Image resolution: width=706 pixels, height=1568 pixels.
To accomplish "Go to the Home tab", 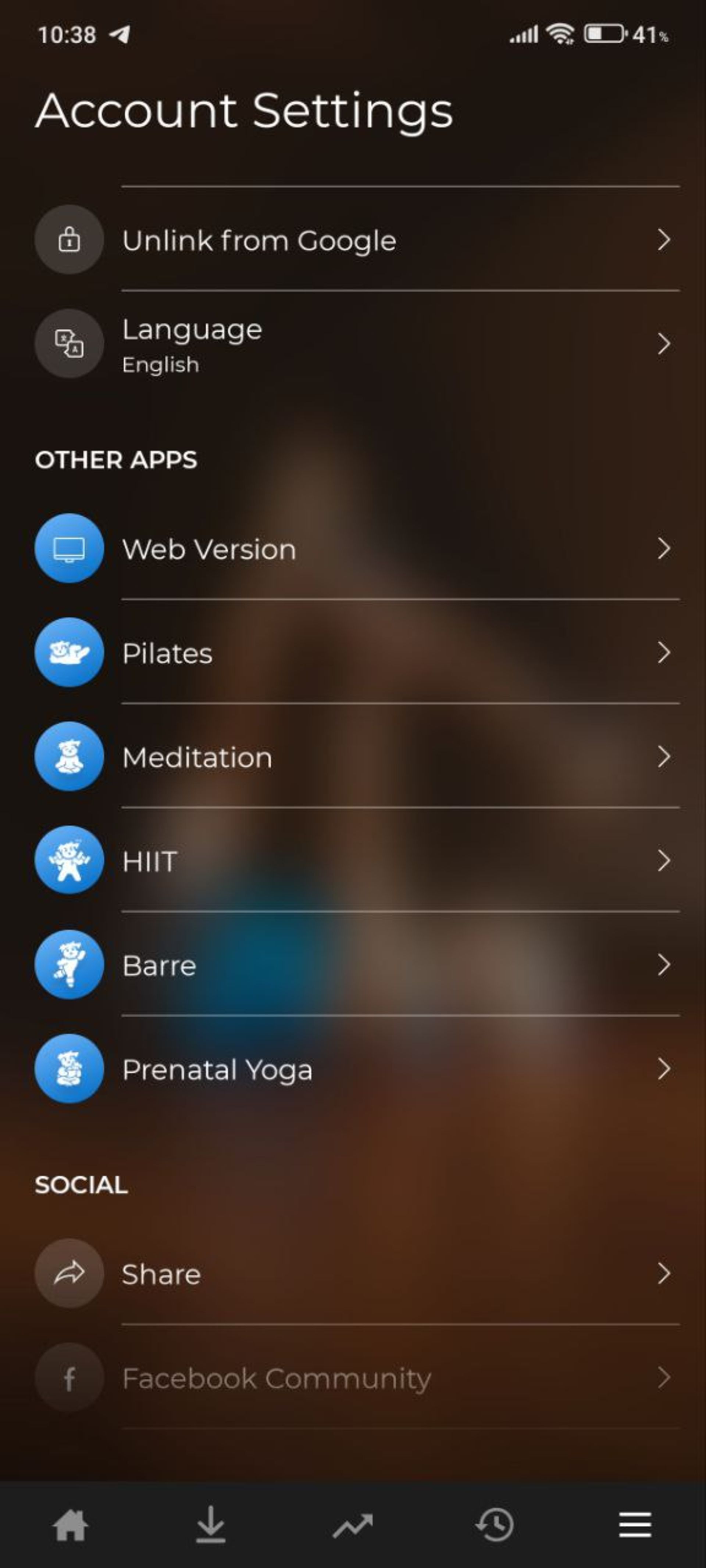I will click(x=71, y=1525).
